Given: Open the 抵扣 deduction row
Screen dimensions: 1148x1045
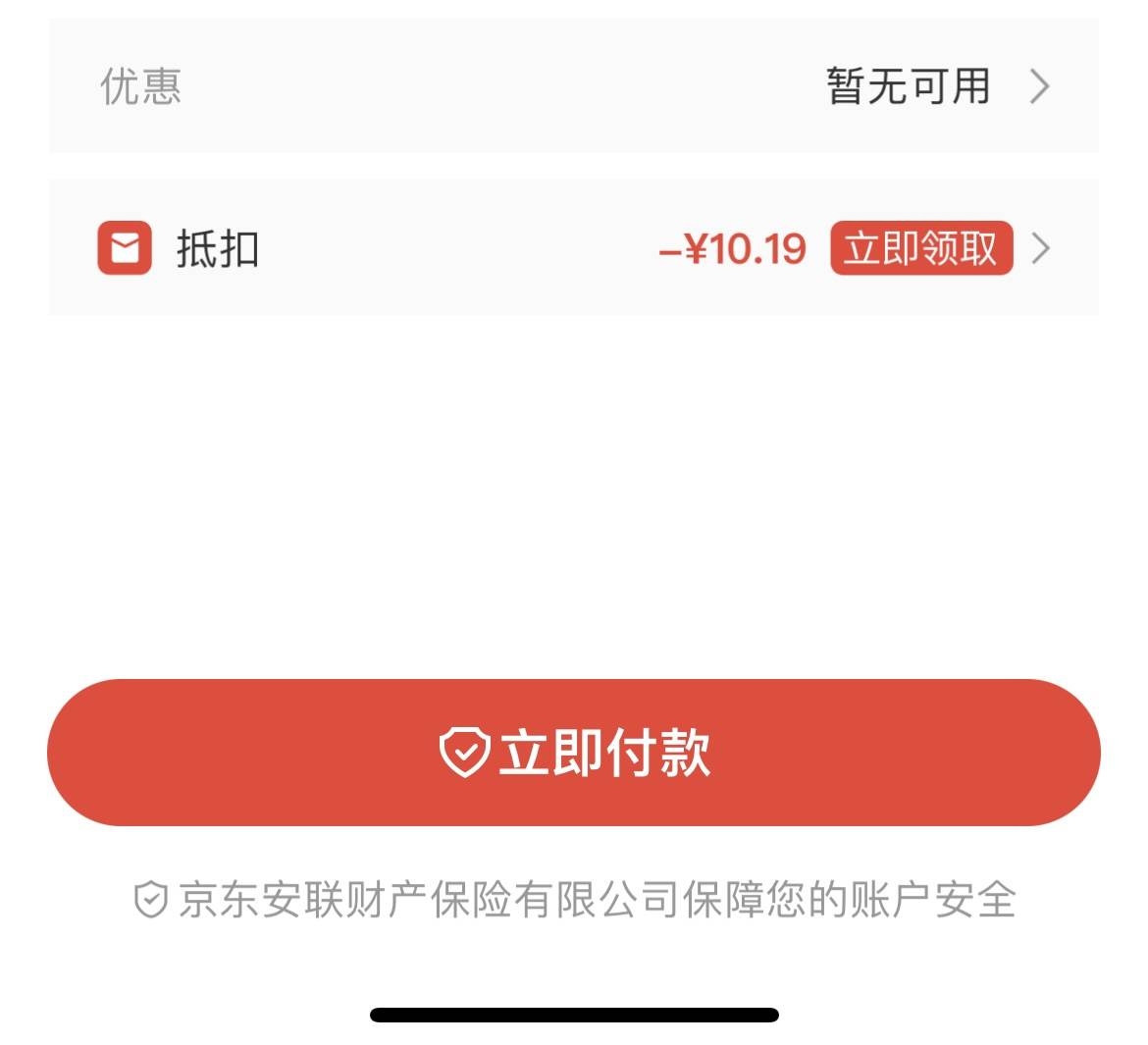Looking at the screenshot, I should click(x=392, y=248).
